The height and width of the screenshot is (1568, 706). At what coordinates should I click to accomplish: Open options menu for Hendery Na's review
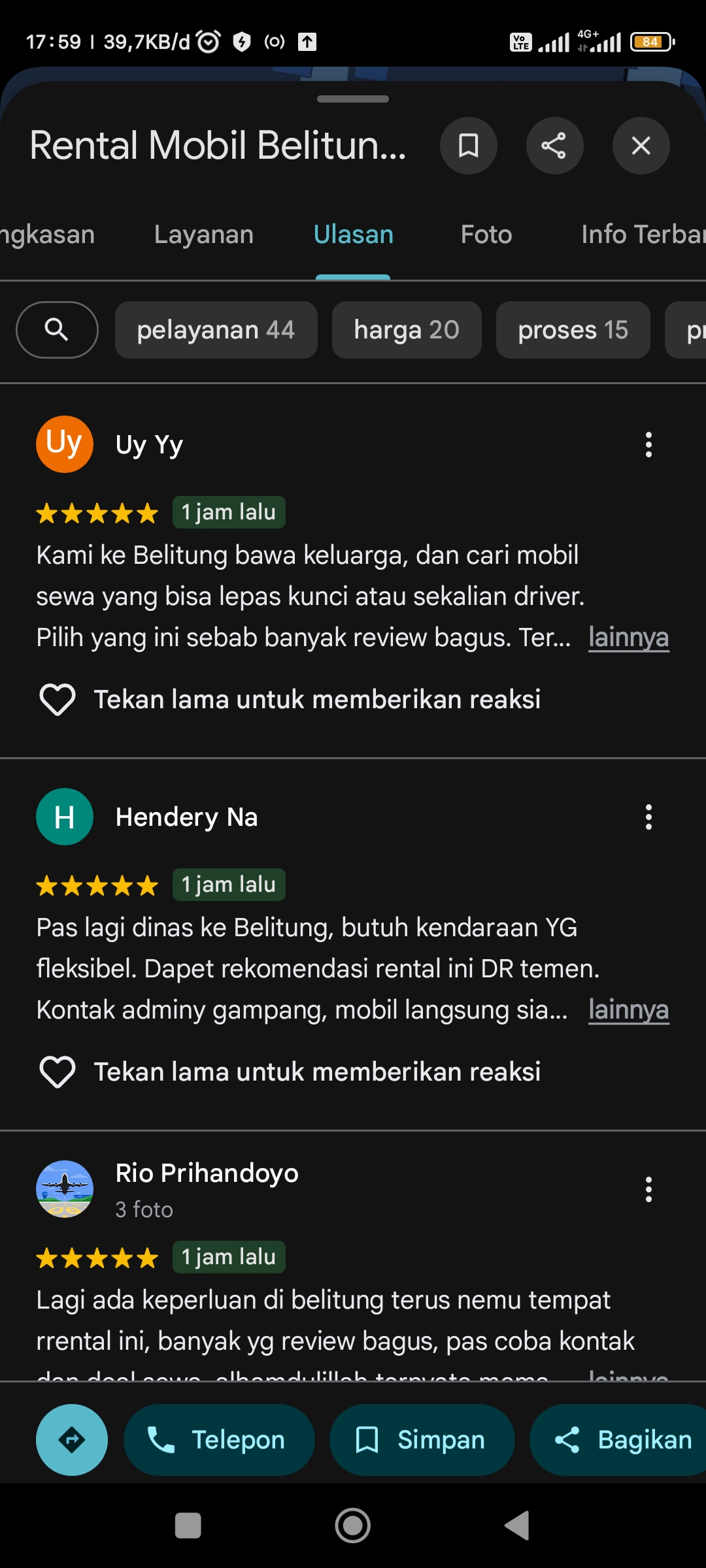(648, 817)
